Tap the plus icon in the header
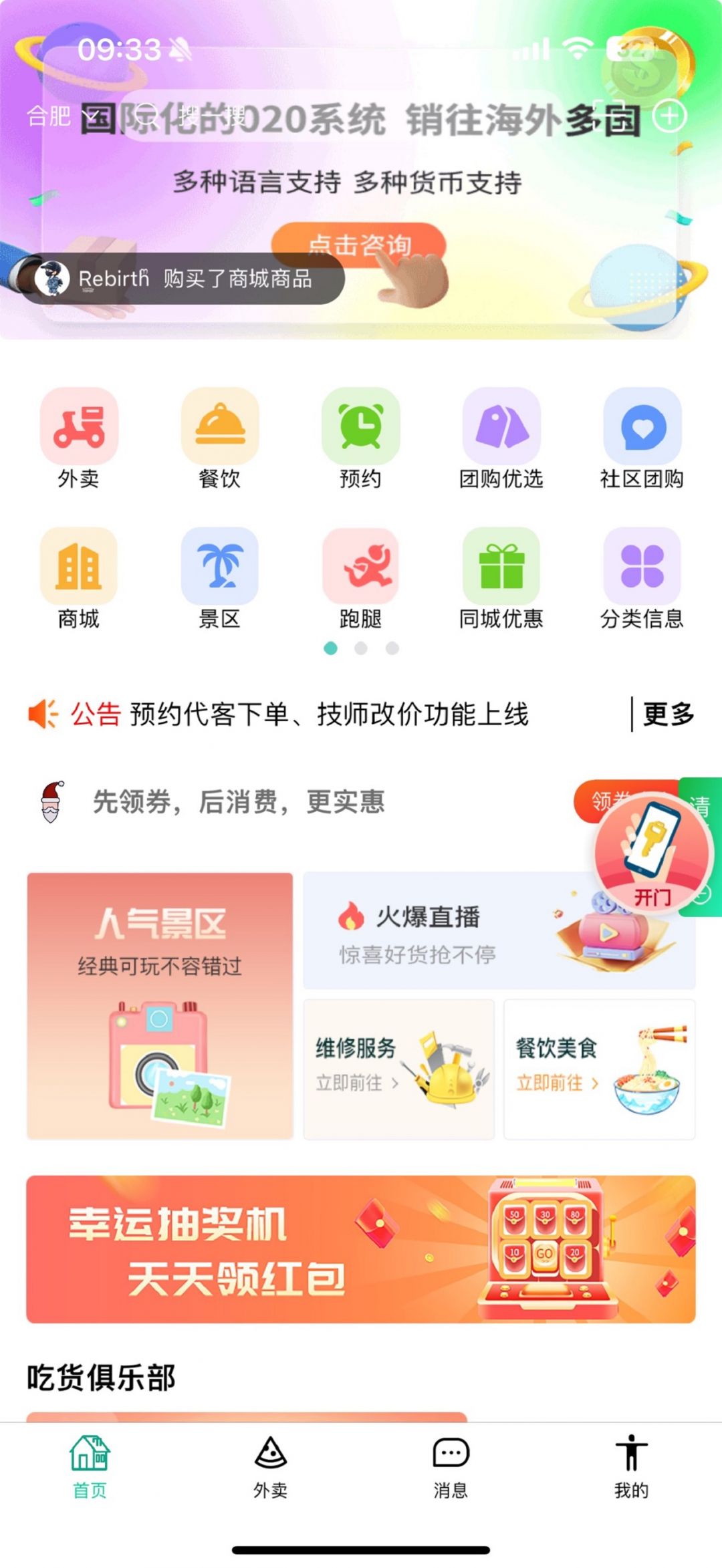The width and height of the screenshot is (722, 1568). [669, 117]
